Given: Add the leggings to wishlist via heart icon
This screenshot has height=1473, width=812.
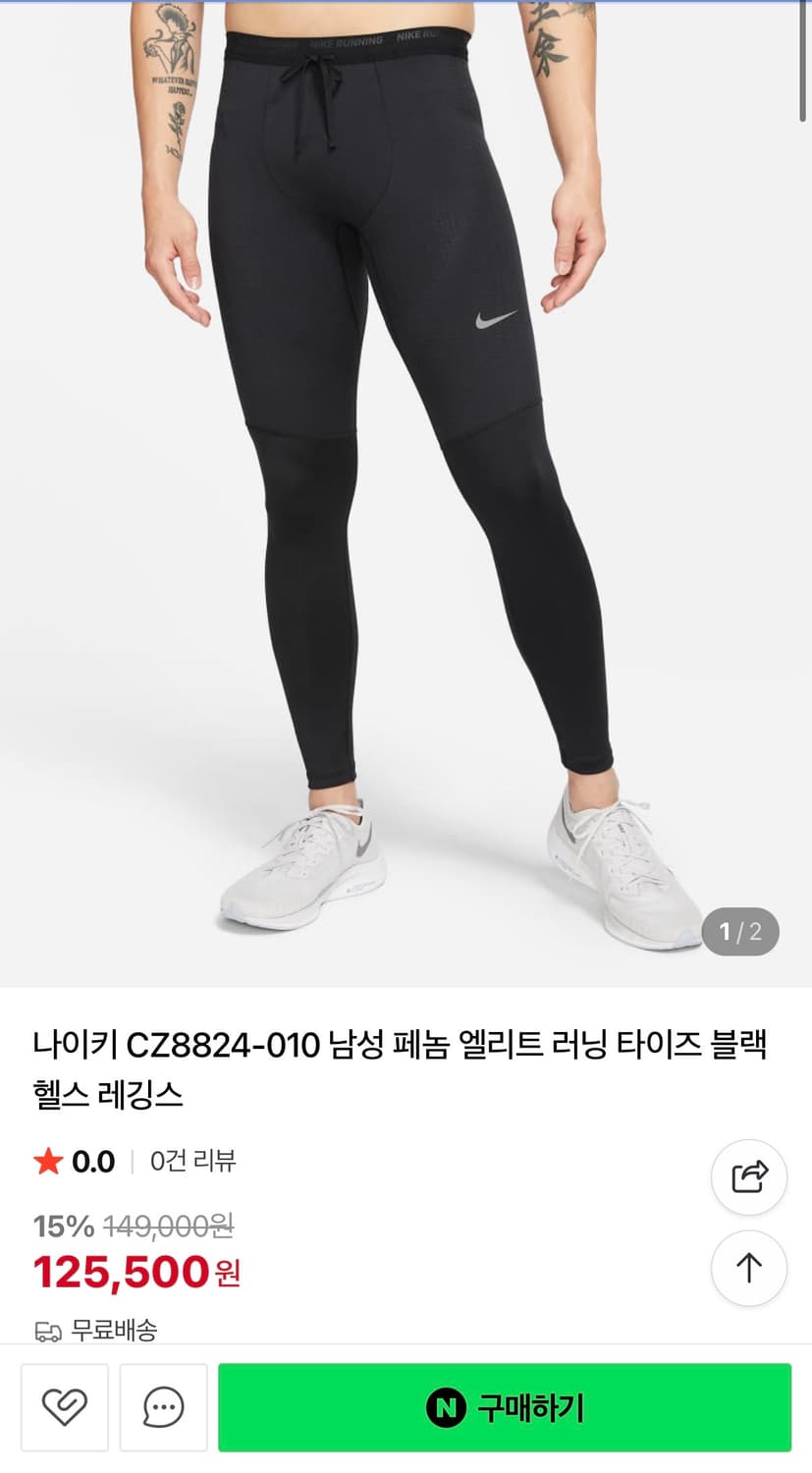Looking at the screenshot, I should [x=65, y=1407].
